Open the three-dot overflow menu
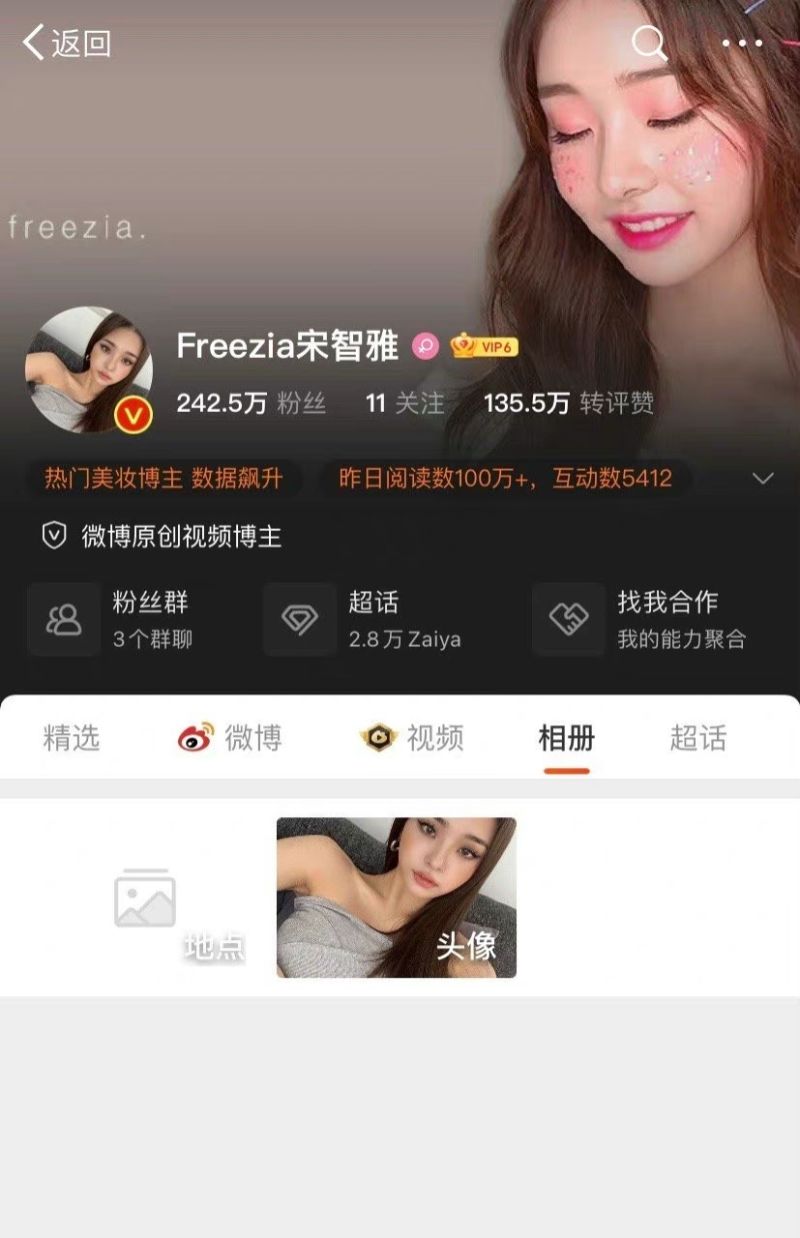Image resolution: width=800 pixels, height=1238 pixels. pyautogui.click(x=742, y=44)
